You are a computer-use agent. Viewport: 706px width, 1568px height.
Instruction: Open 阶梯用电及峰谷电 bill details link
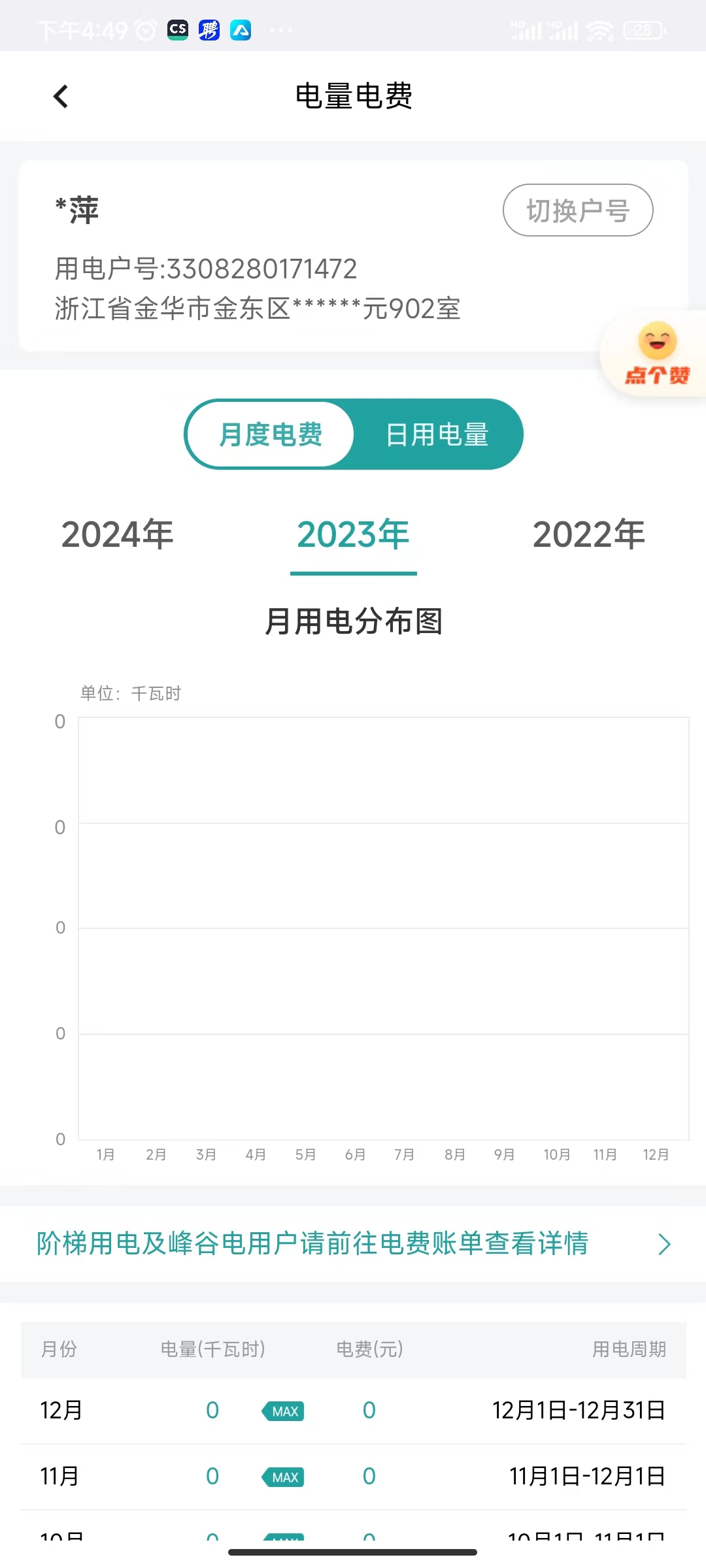[x=353, y=1243]
